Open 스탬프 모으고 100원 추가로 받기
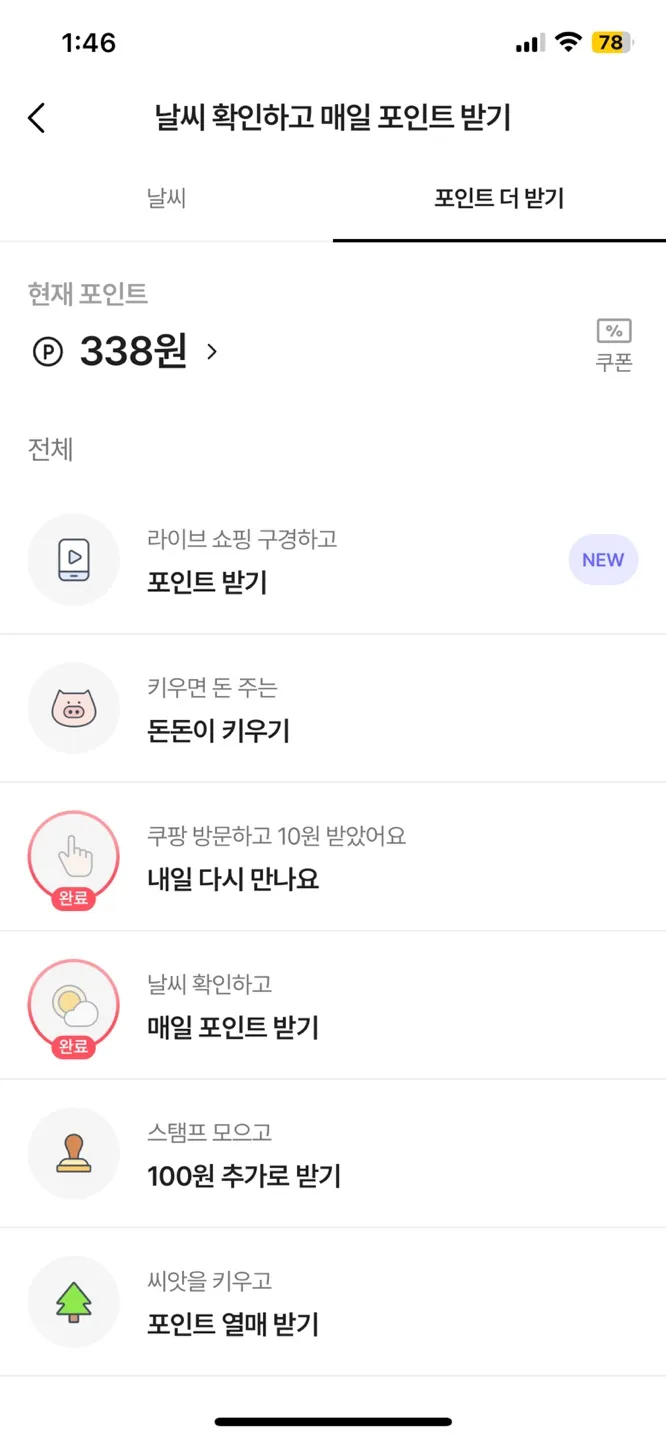 pos(332,1154)
